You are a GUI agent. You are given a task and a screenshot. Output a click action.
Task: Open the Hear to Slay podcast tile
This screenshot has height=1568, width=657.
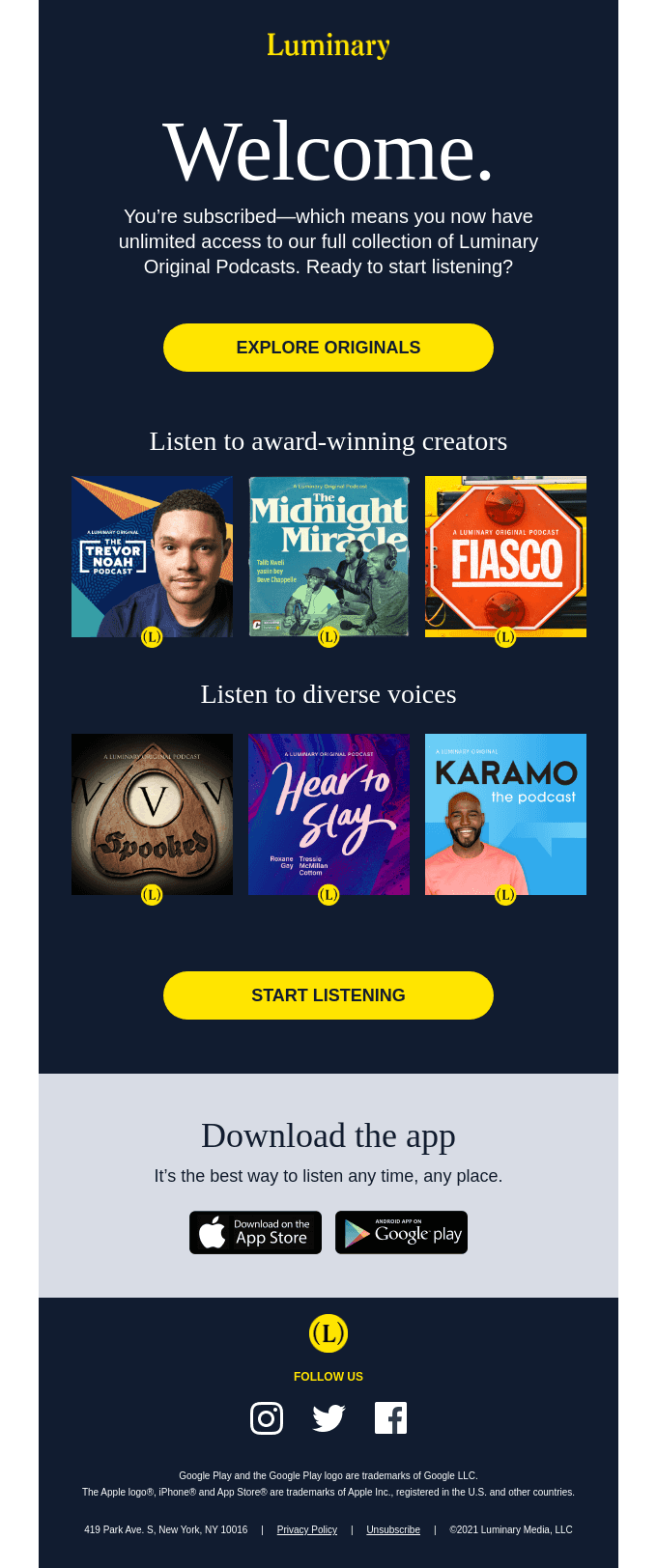tap(328, 814)
